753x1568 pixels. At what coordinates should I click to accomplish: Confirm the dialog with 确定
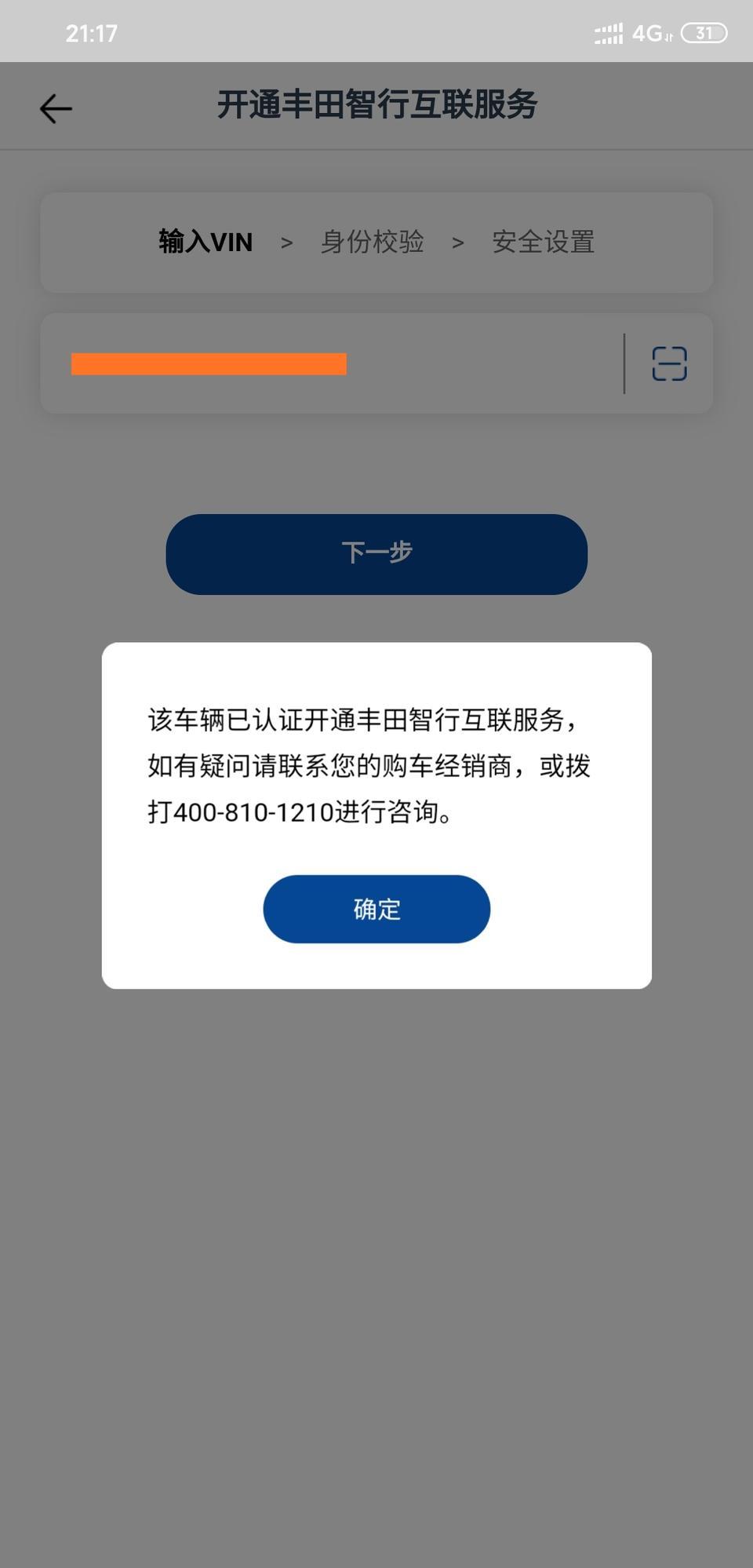tap(376, 909)
